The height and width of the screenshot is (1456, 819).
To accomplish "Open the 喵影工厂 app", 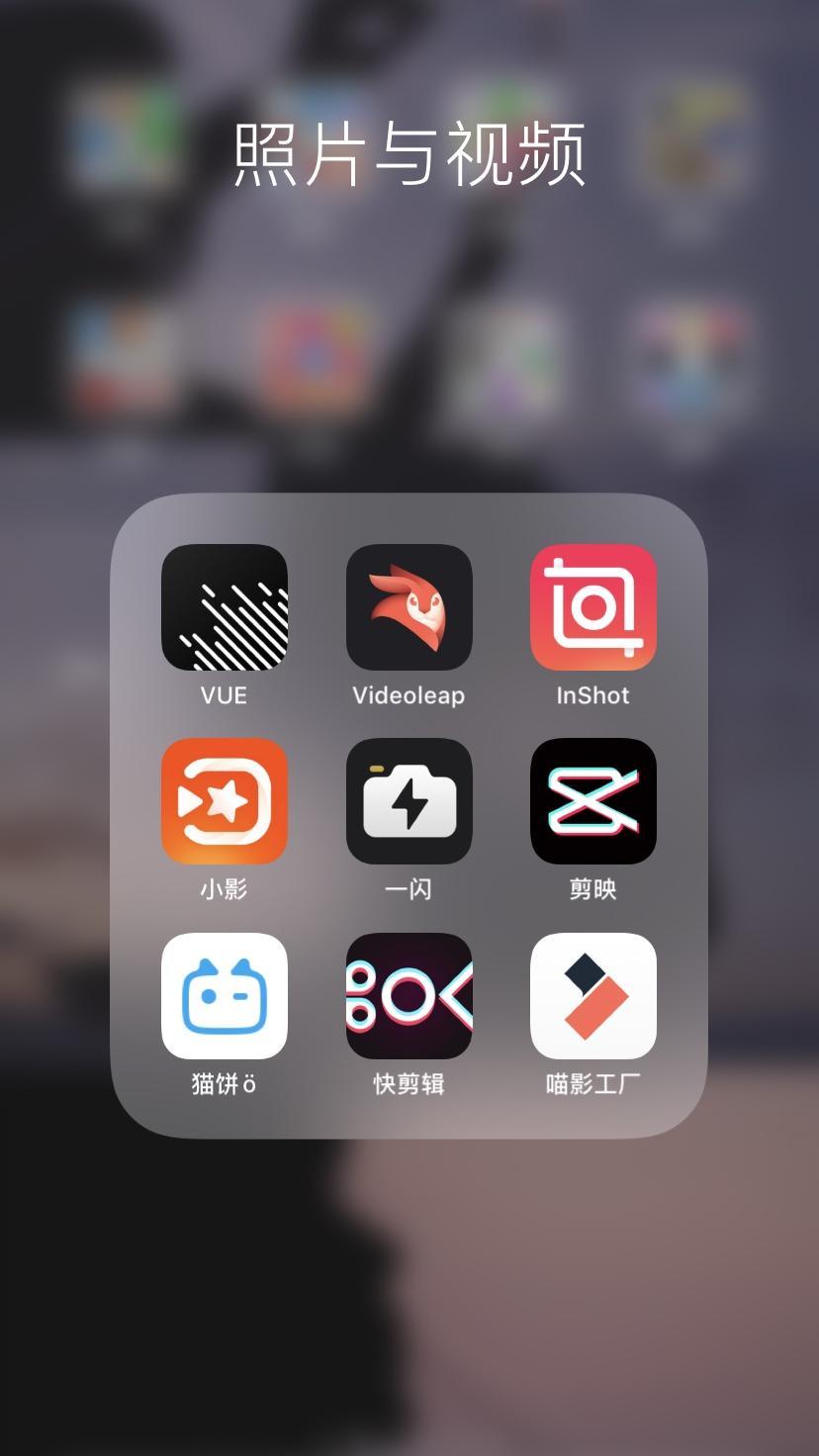I will [593, 996].
